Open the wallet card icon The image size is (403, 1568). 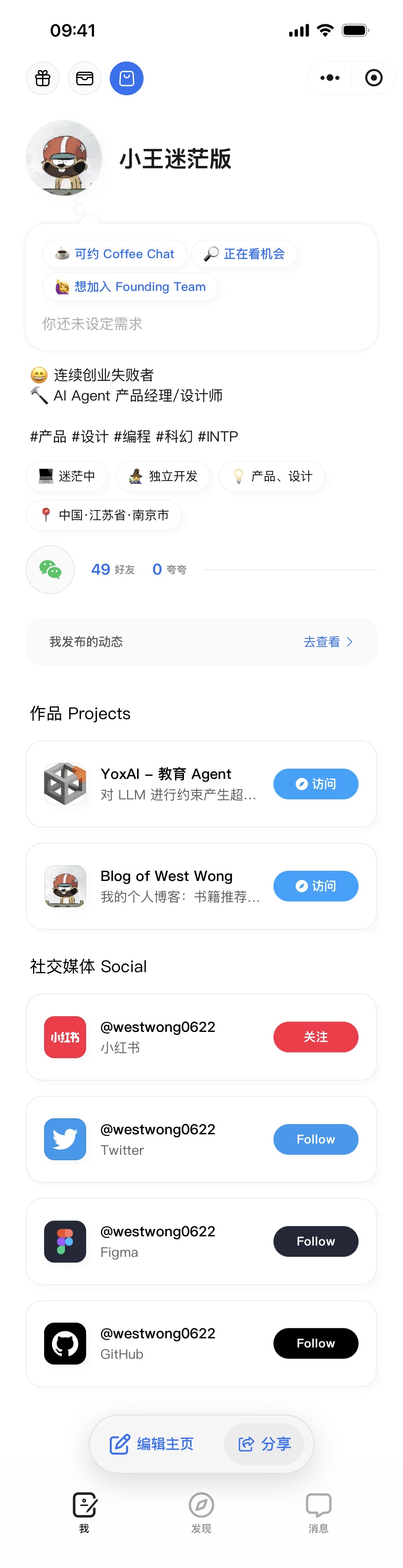coord(85,79)
